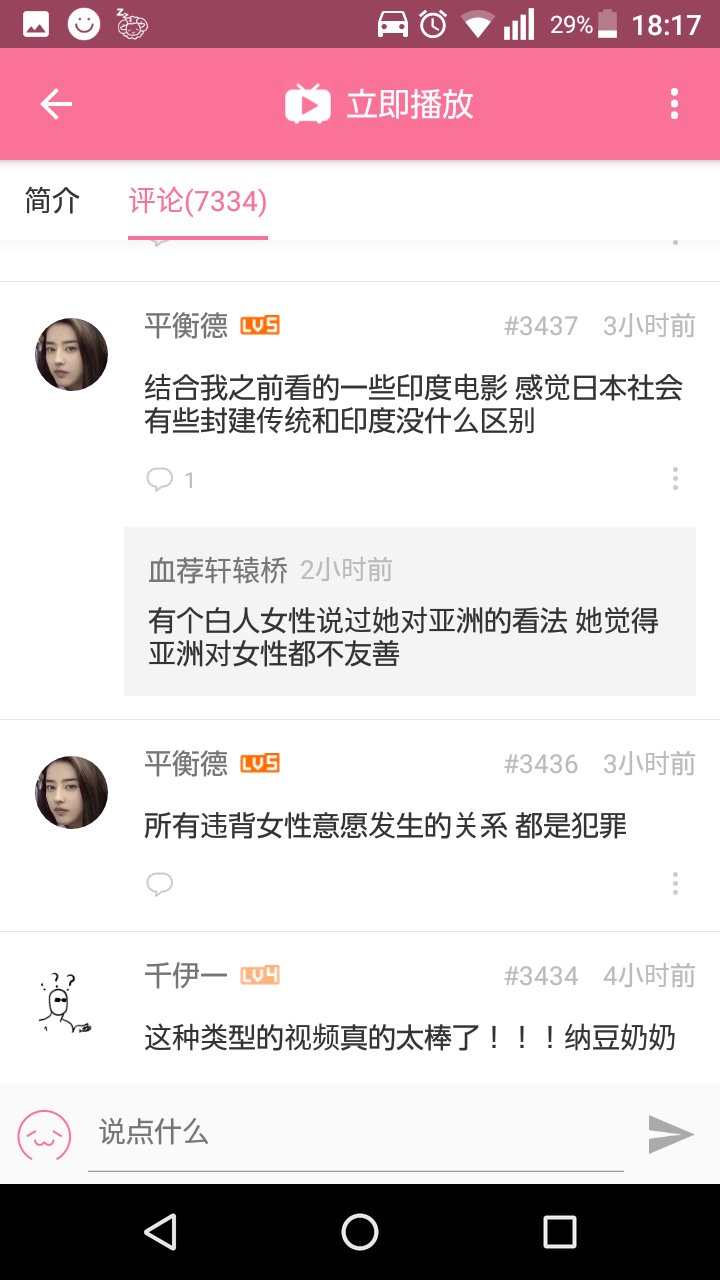Switch to the 简介 tab
Screen dimensions: 720x1280
[52, 201]
